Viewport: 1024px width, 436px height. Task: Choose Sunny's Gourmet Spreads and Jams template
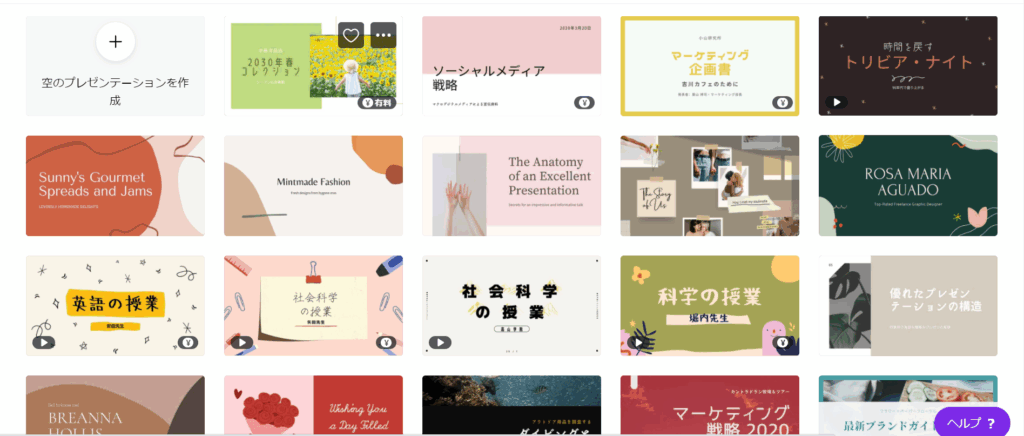click(x=115, y=186)
